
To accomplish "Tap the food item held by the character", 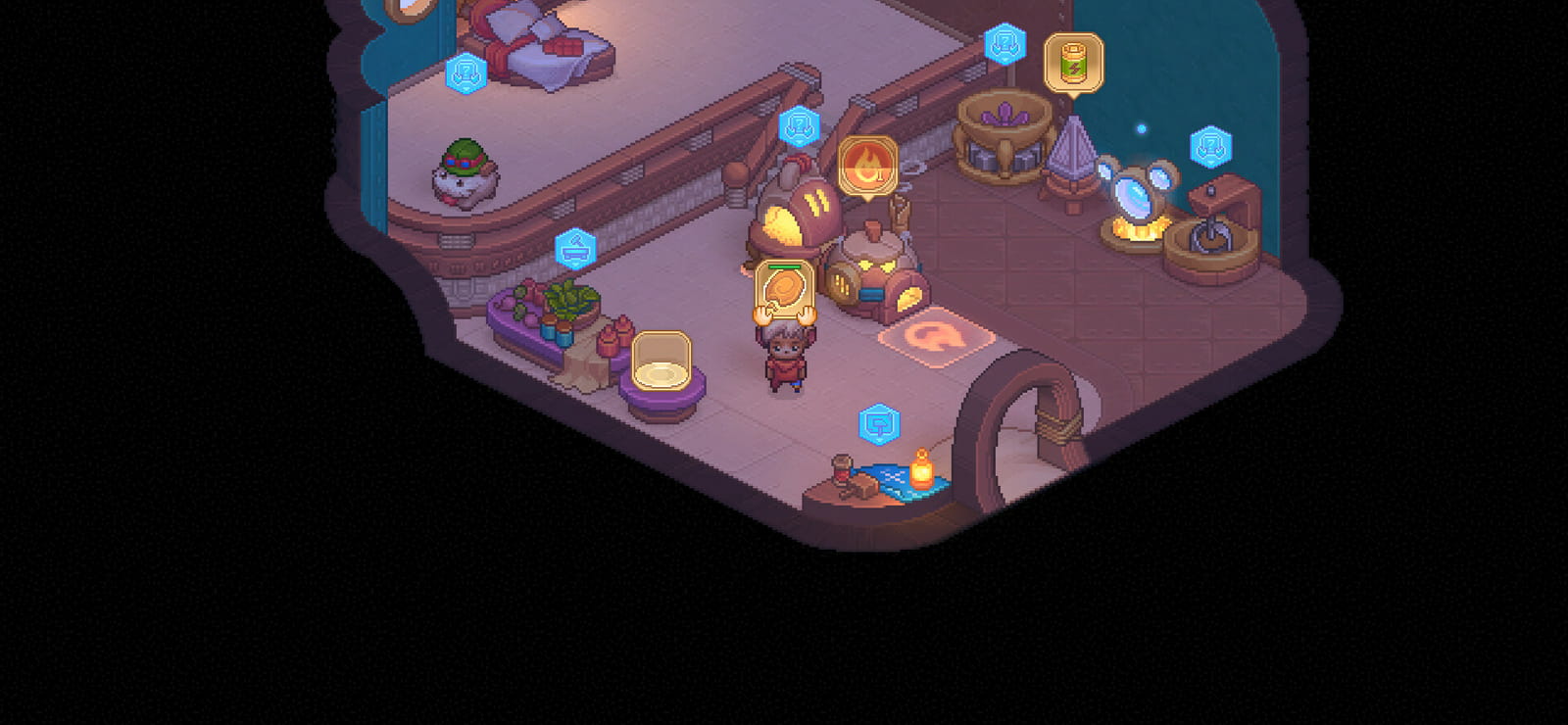I will click(785, 290).
